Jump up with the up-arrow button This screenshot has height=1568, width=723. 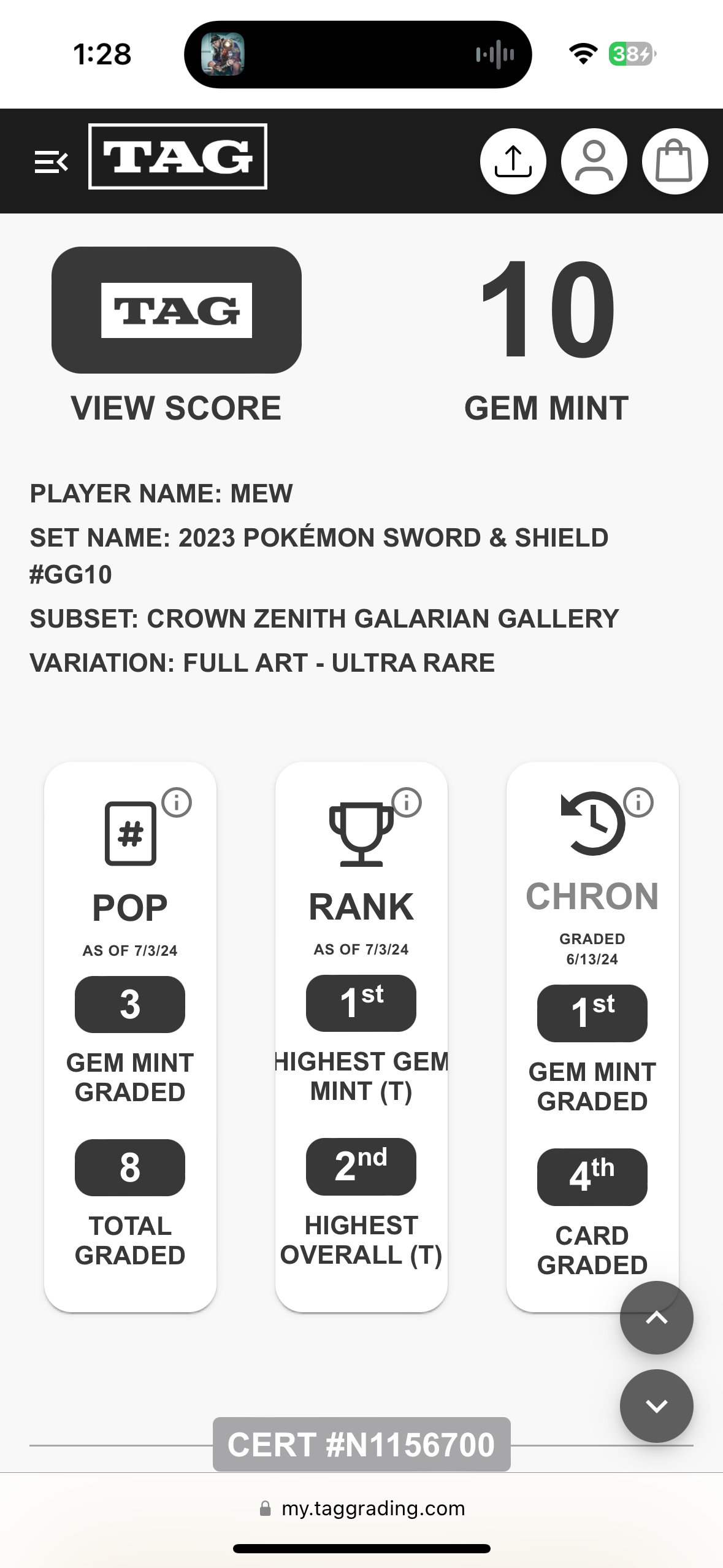point(656,1318)
